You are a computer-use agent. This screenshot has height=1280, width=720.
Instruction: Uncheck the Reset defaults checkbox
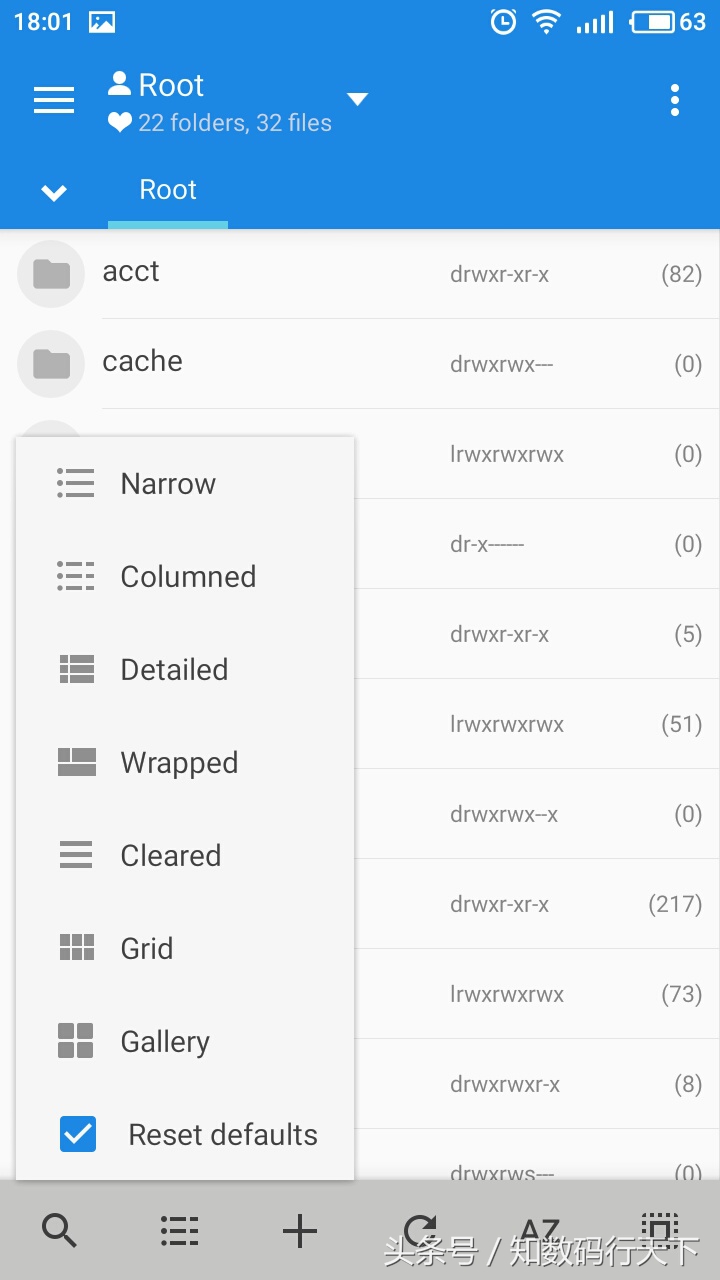78,1135
